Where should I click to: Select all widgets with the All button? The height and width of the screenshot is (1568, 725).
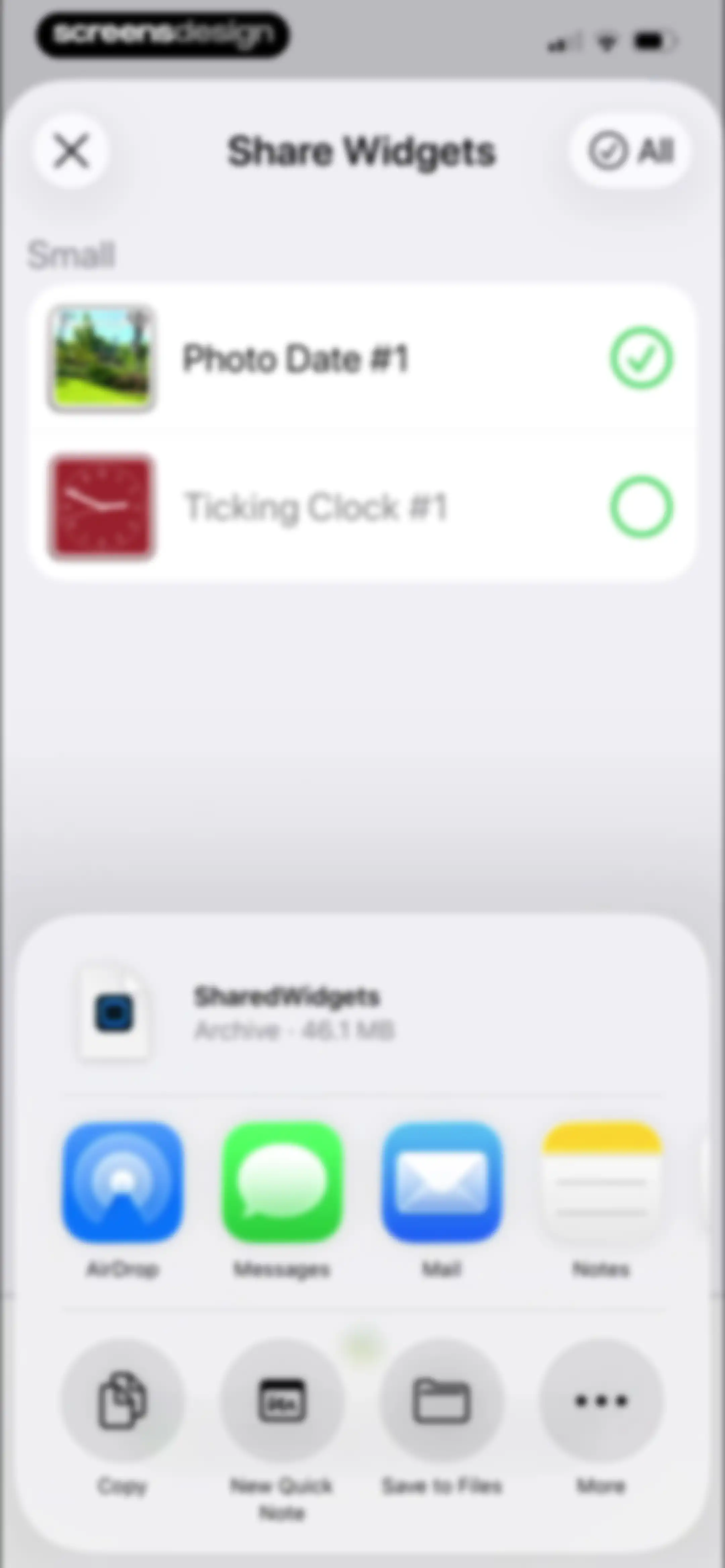(630, 150)
